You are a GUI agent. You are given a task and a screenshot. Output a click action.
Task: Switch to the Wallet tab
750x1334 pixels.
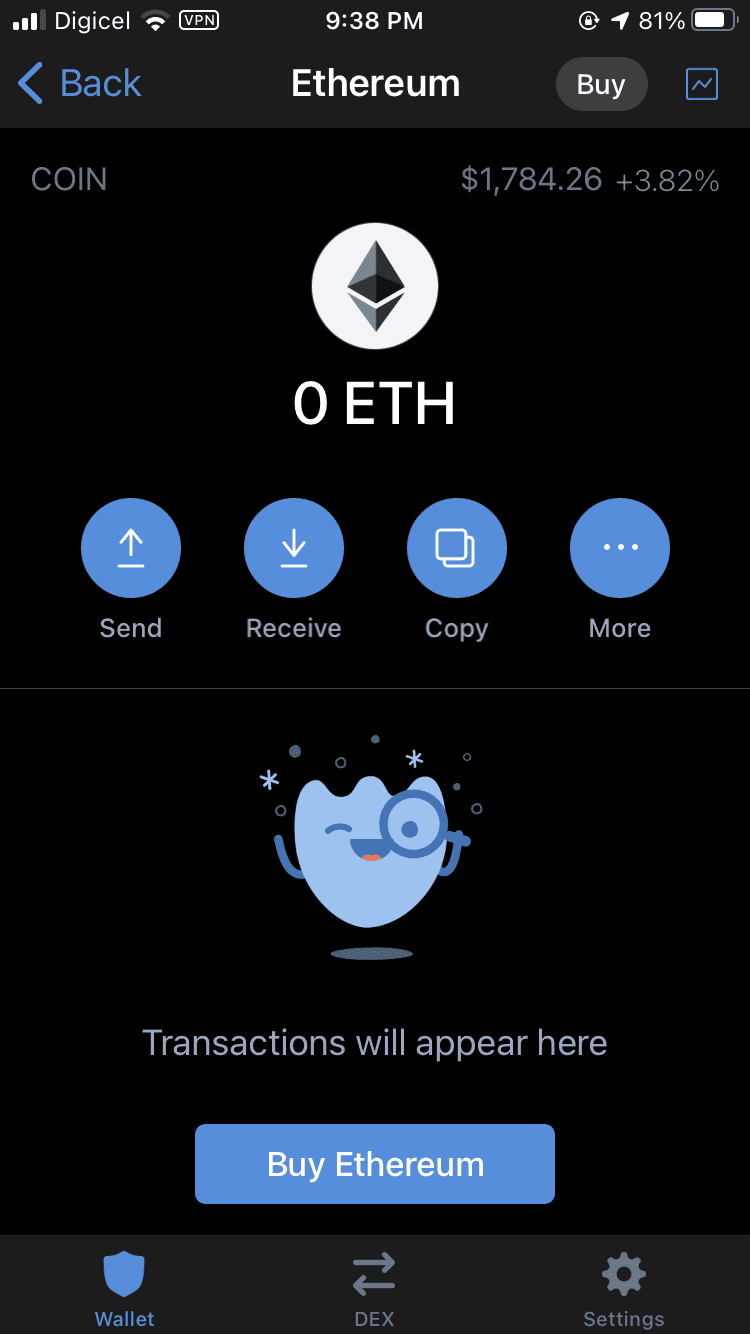coord(125,1288)
